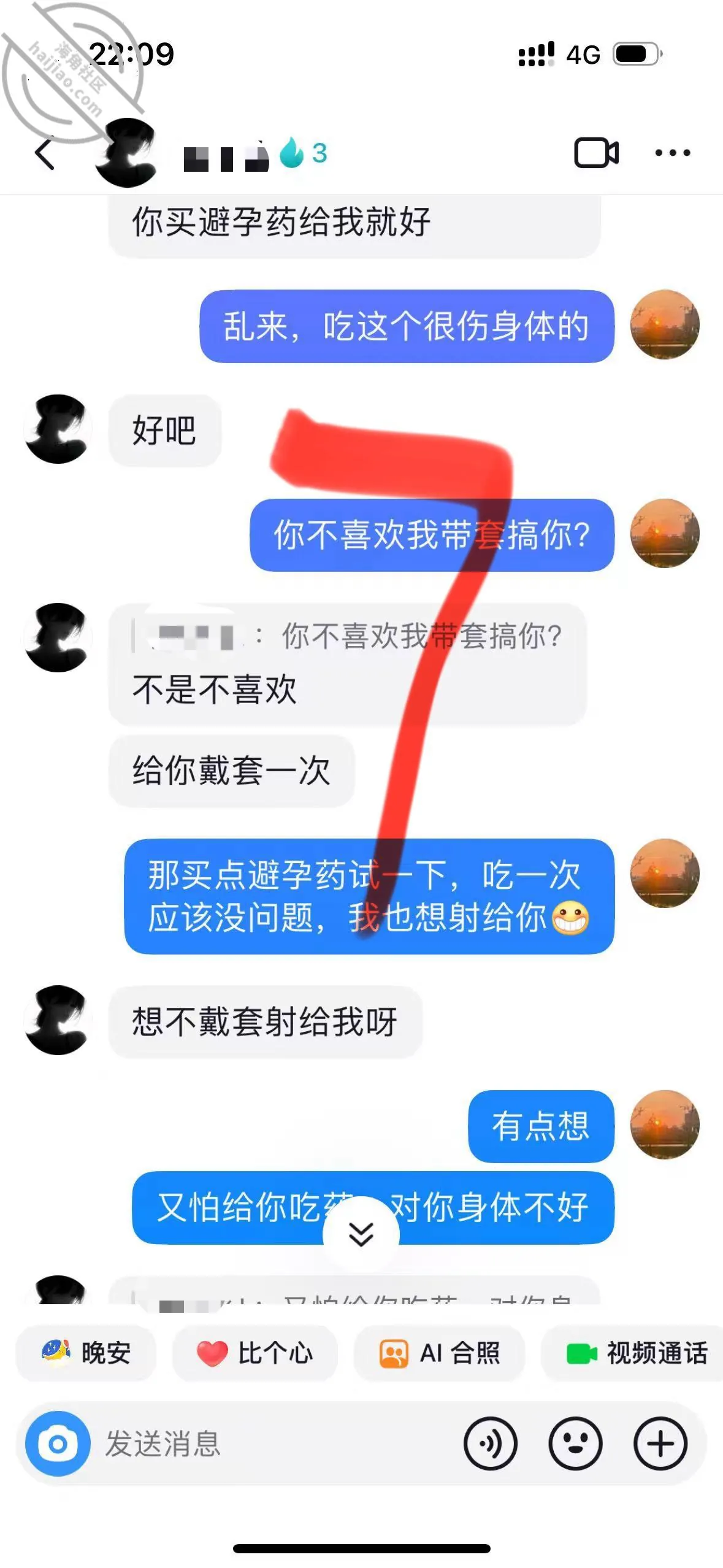
Task: Jump to latest messages with double-chevron button
Action: pyautogui.click(x=361, y=1234)
